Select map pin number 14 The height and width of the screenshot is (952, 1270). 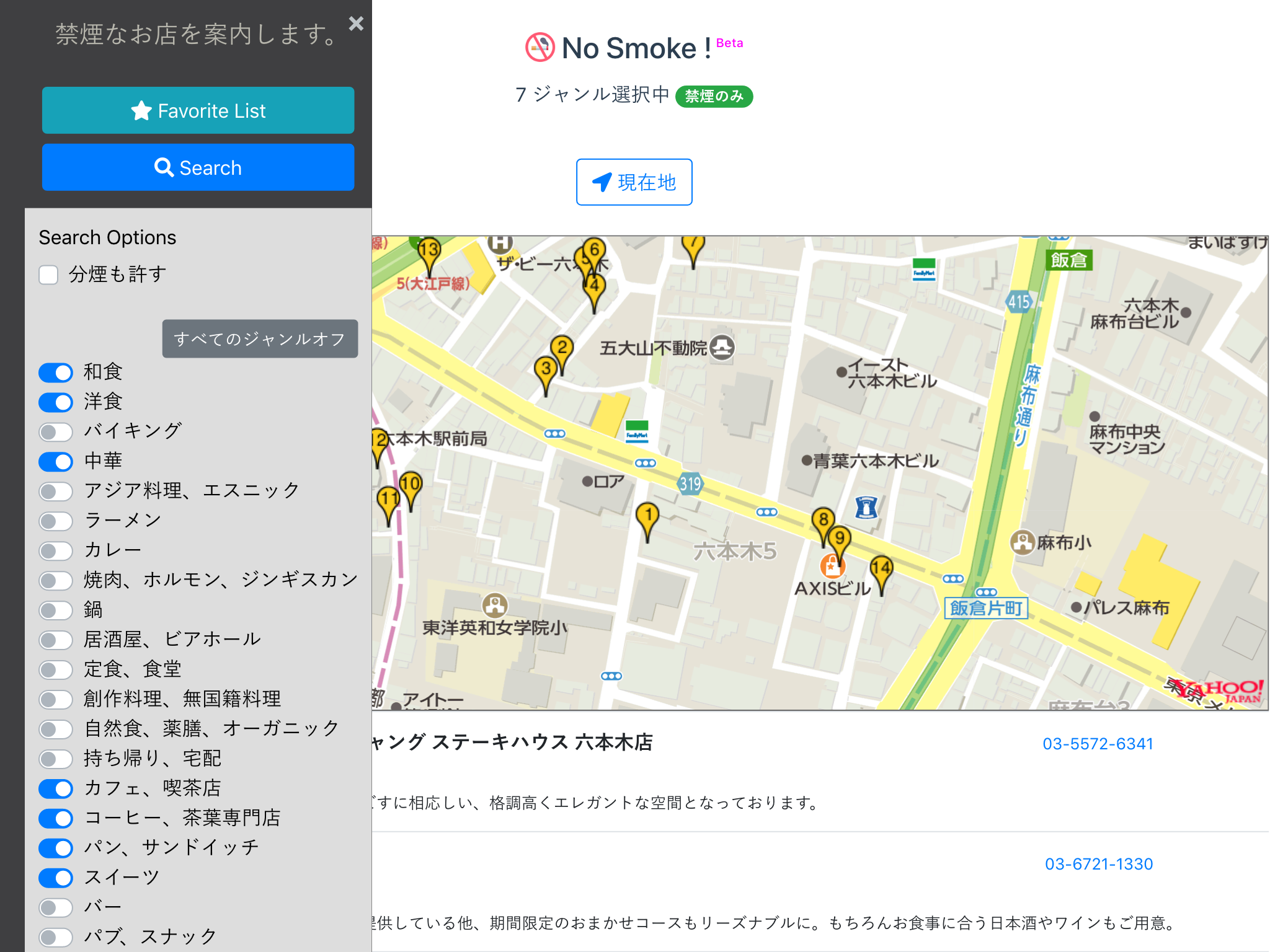[x=881, y=570]
